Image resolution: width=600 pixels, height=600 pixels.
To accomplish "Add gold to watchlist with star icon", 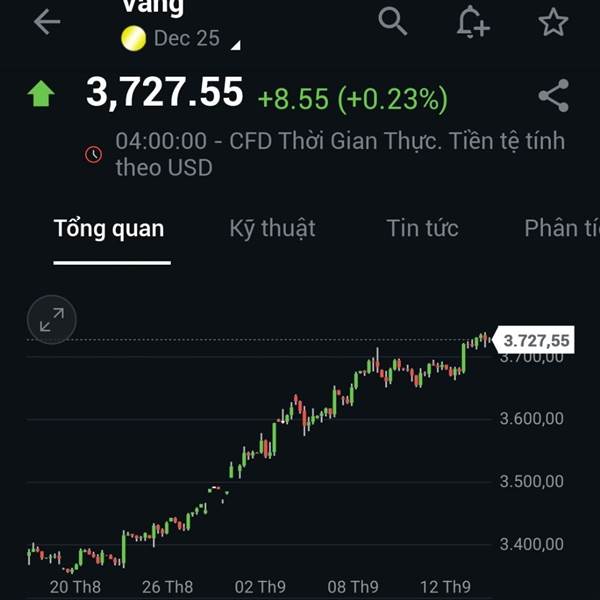I will [553, 22].
